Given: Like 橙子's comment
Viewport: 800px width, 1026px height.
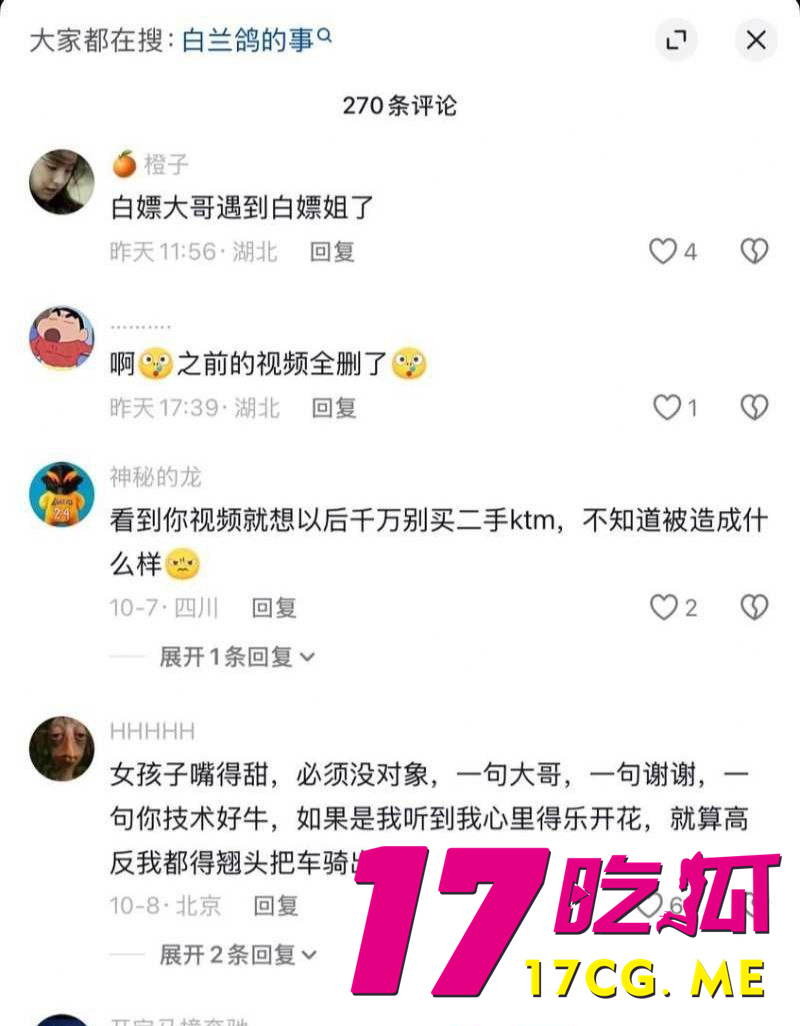Looking at the screenshot, I should pyautogui.click(x=664, y=251).
